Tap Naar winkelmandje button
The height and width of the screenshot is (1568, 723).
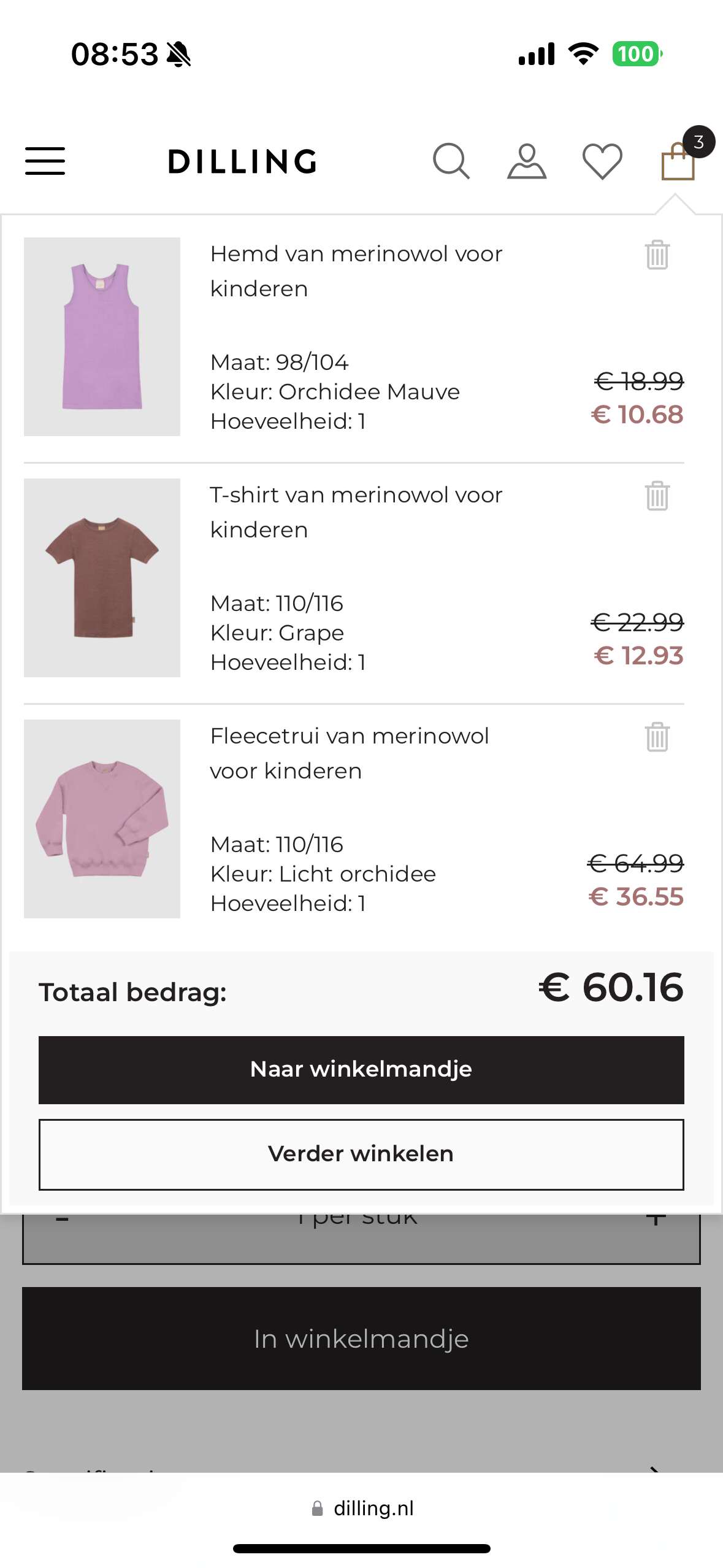click(x=361, y=1070)
